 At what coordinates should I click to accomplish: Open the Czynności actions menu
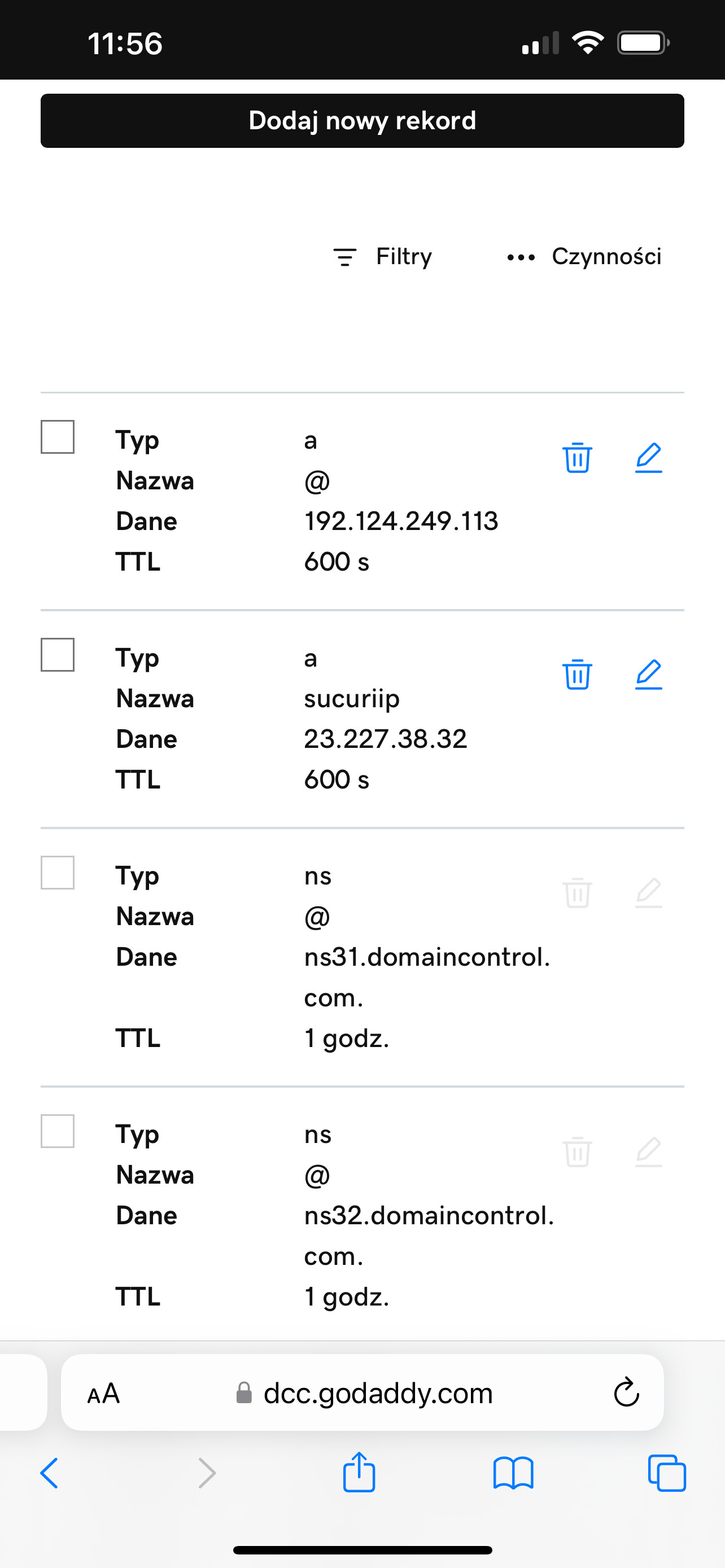coord(584,257)
